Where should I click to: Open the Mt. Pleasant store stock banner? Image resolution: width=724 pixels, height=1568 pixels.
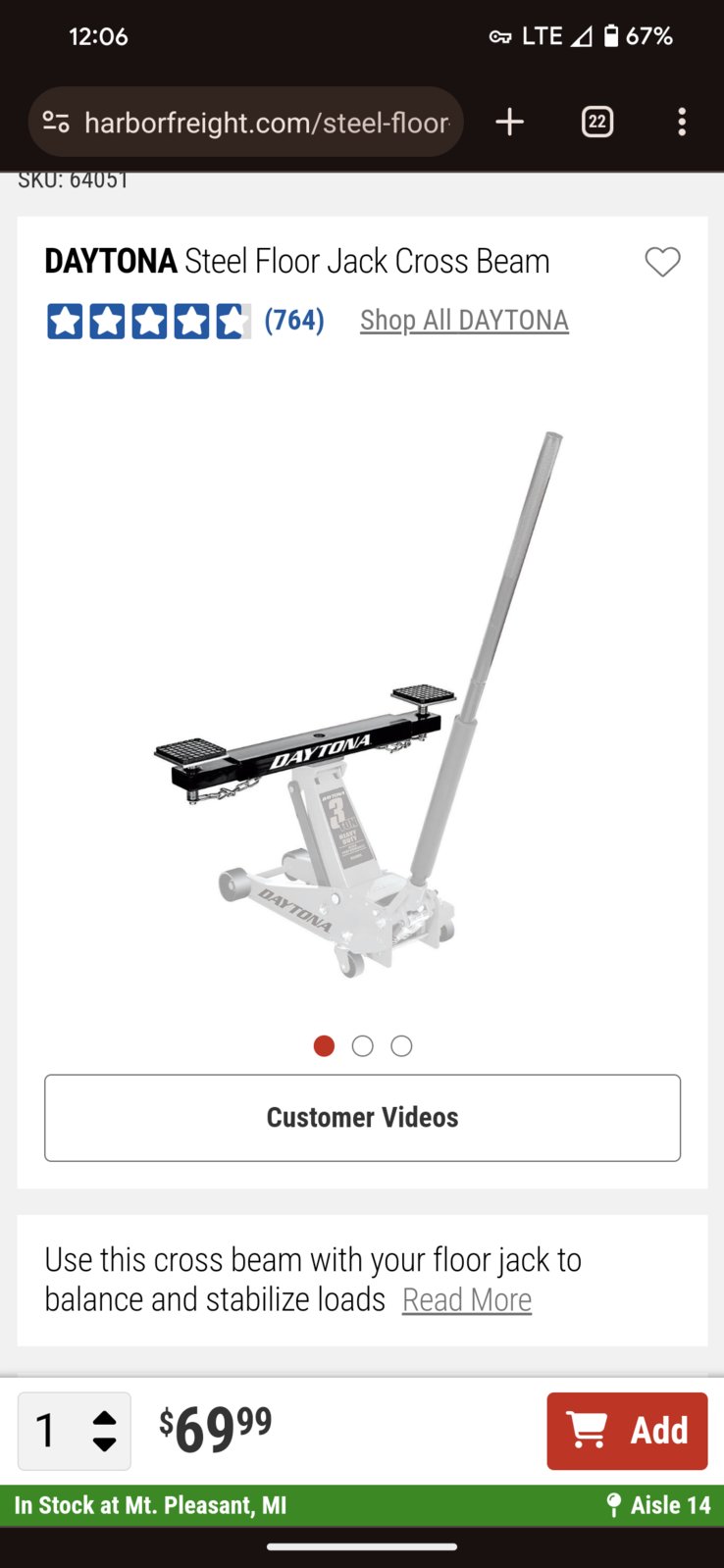point(362,1505)
